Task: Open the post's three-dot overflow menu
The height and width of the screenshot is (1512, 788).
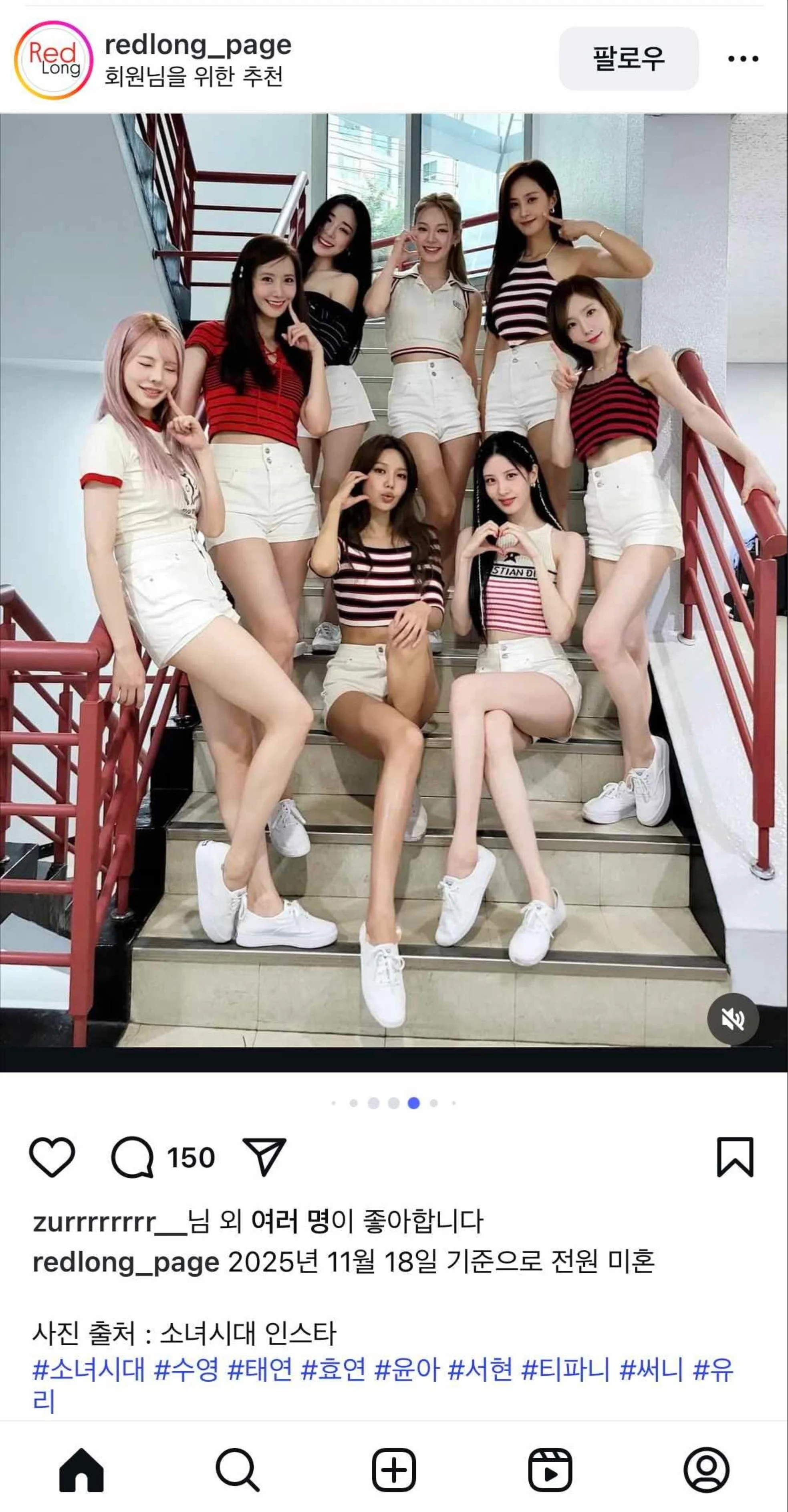Action: tap(743, 58)
